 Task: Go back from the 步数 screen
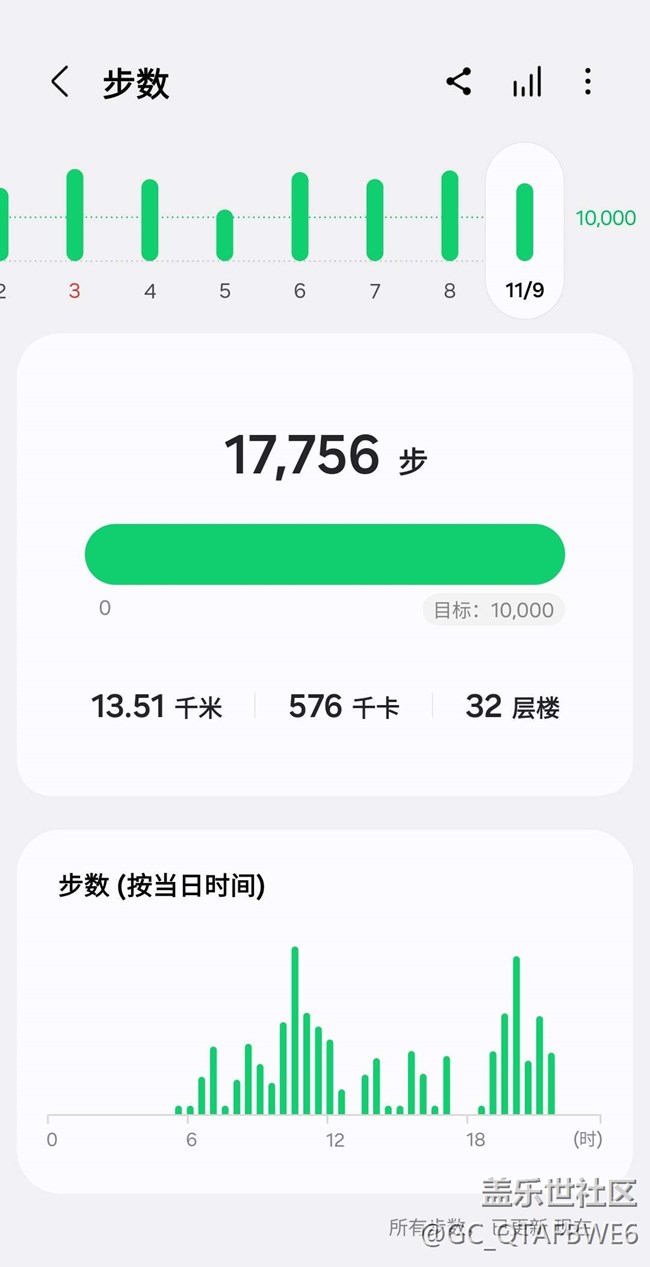[x=60, y=82]
